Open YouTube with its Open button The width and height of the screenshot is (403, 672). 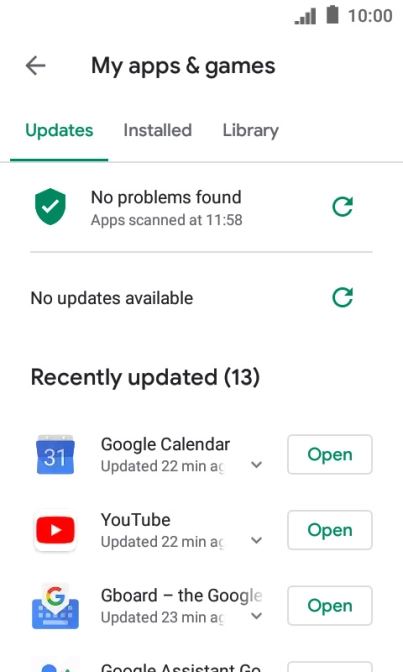[x=330, y=530]
